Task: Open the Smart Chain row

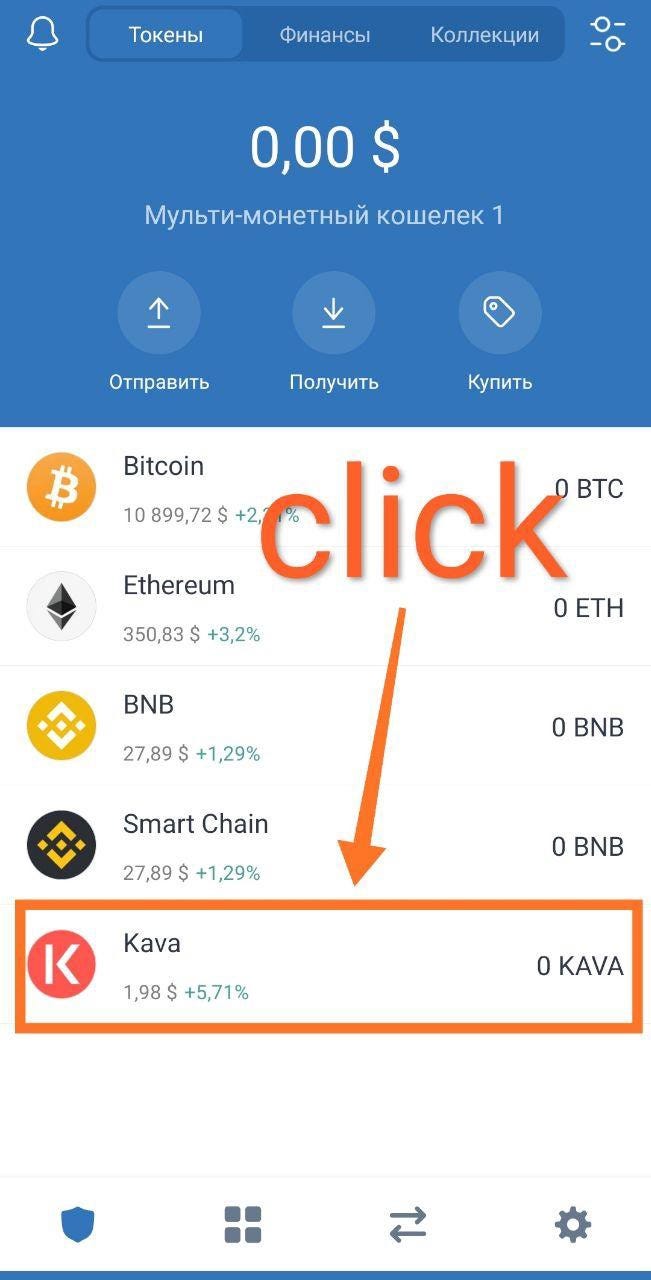Action: (325, 846)
